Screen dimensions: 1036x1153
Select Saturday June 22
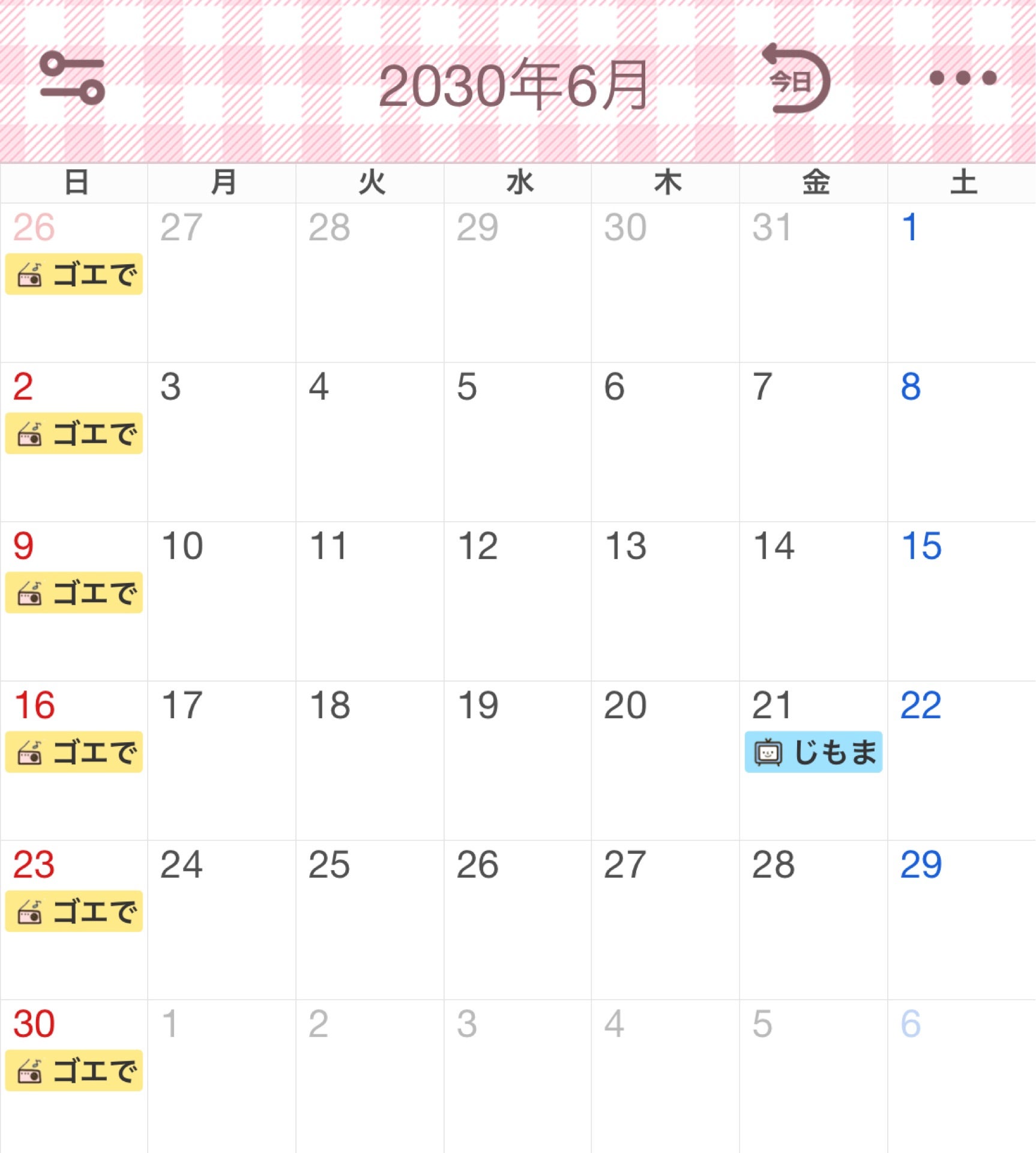(x=962, y=760)
